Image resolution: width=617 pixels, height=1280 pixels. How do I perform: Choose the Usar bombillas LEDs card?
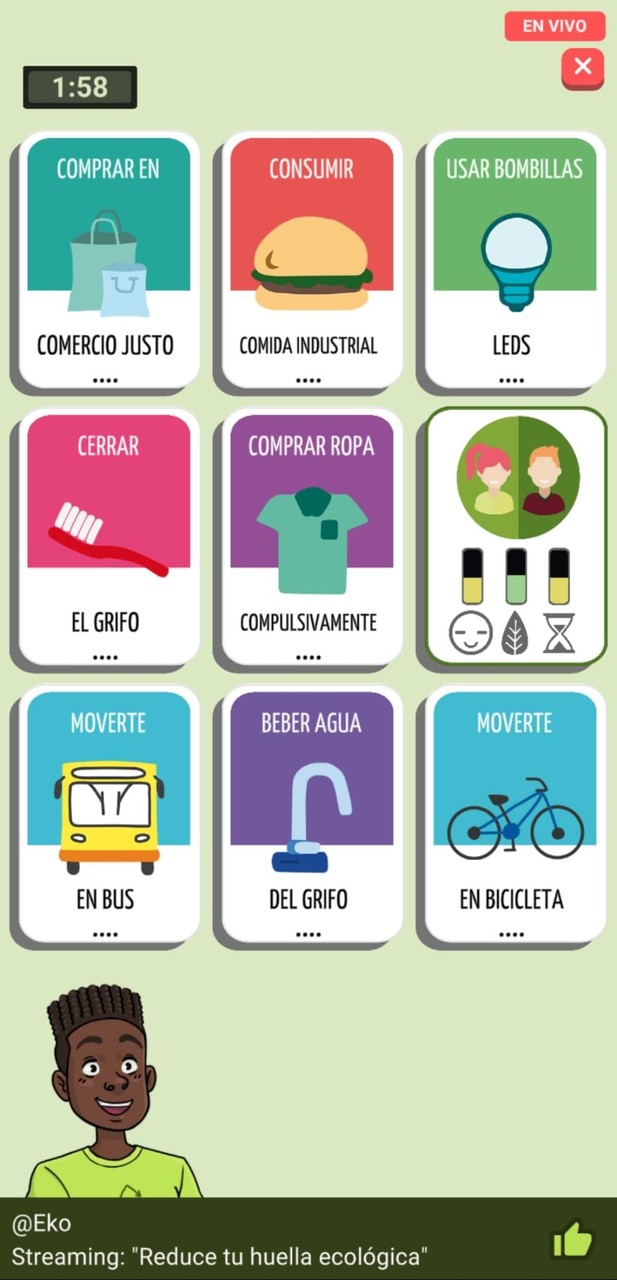pyautogui.click(x=515, y=260)
